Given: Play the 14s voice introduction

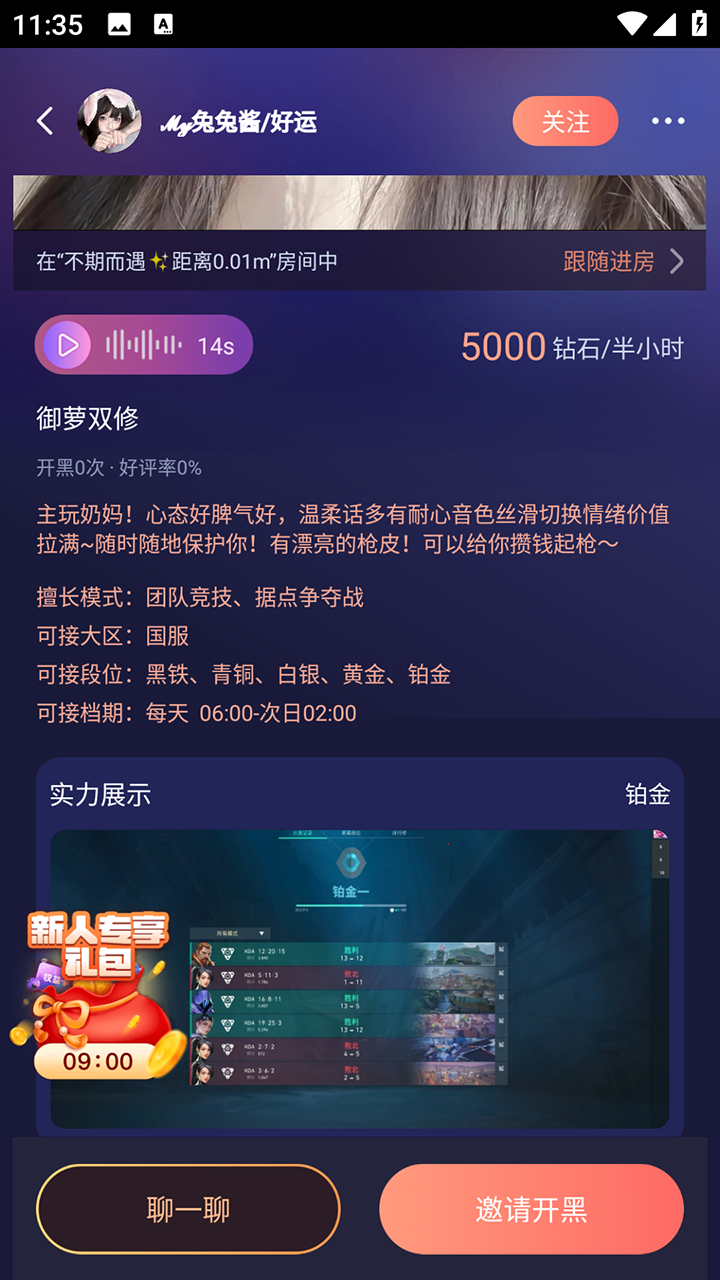Looking at the screenshot, I should tap(68, 346).
